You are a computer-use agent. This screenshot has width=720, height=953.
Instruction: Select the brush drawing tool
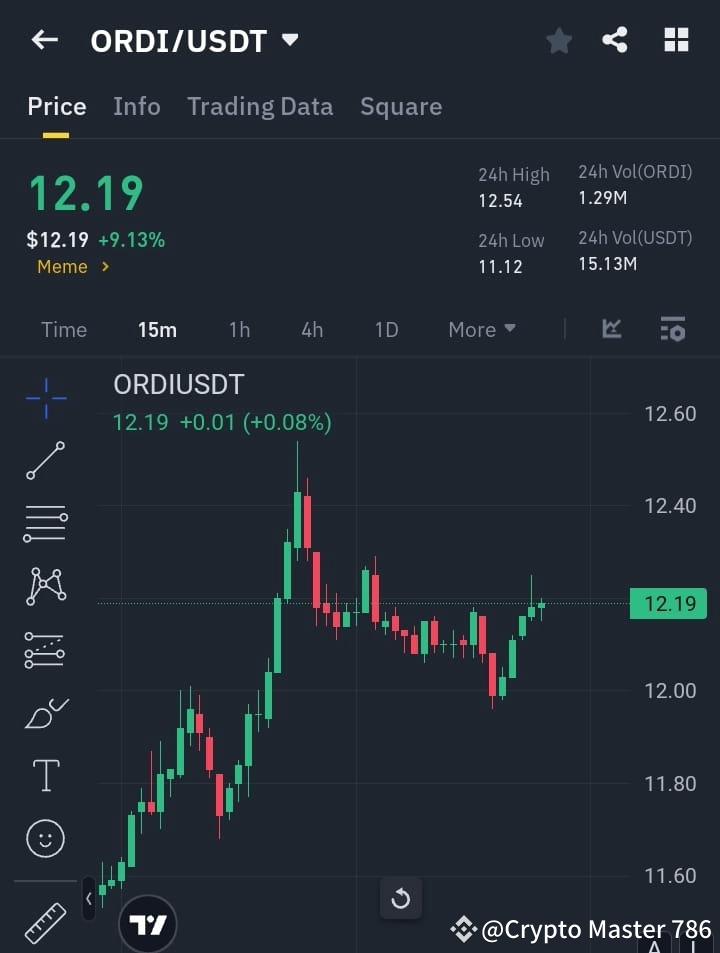pyautogui.click(x=45, y=712)
